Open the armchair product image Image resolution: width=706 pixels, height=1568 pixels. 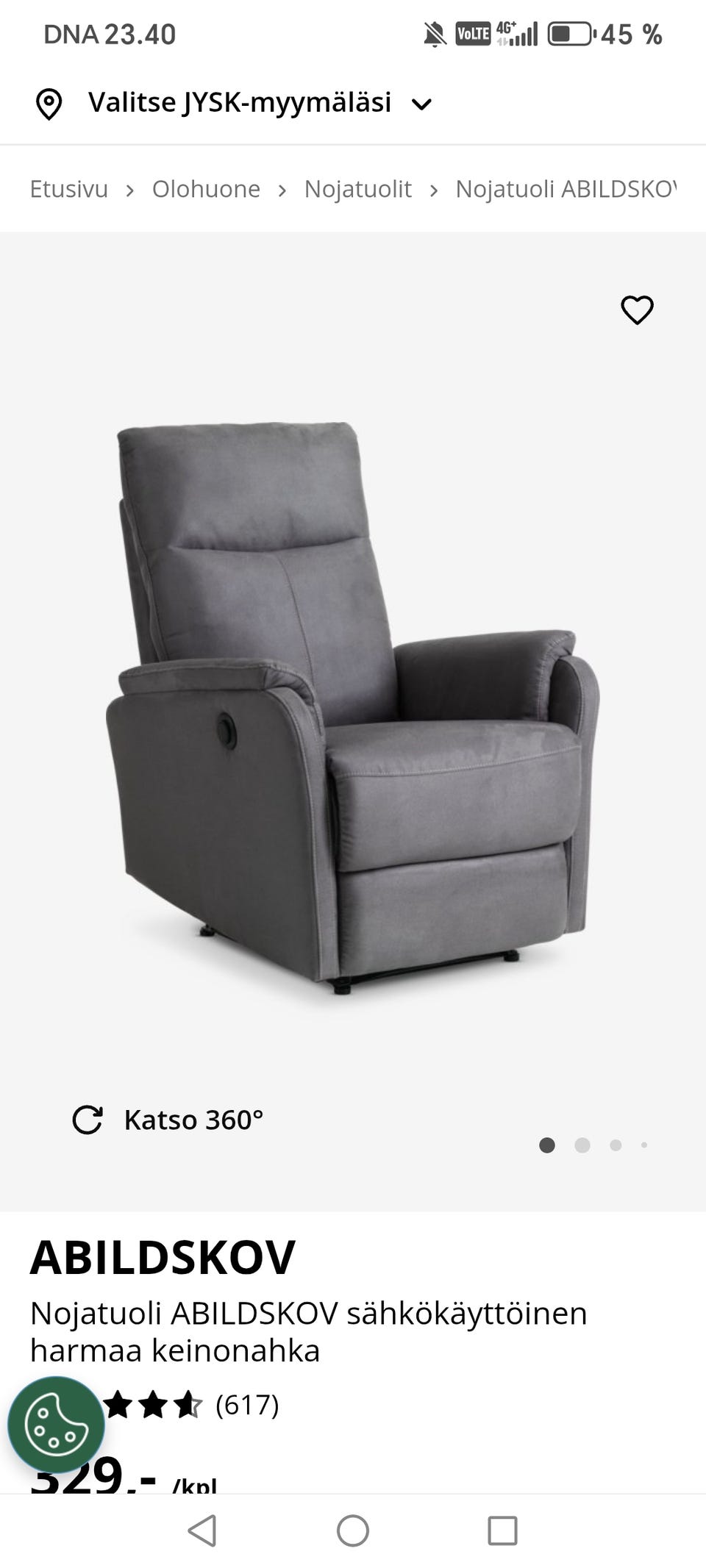tap(353, 706)
